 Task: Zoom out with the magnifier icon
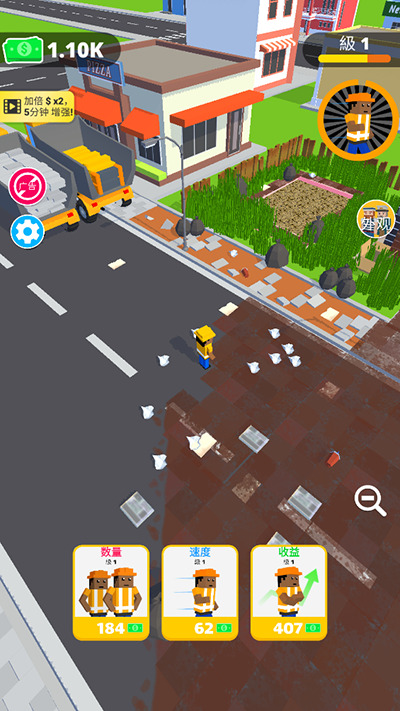tap(370, 501)
